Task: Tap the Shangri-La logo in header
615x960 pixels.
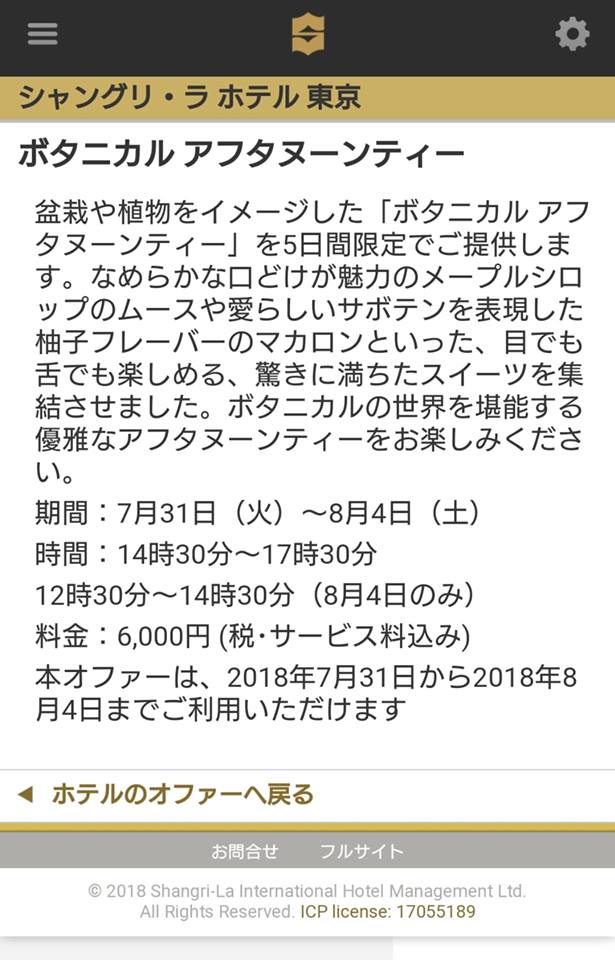Action: (x=308, y=35)
